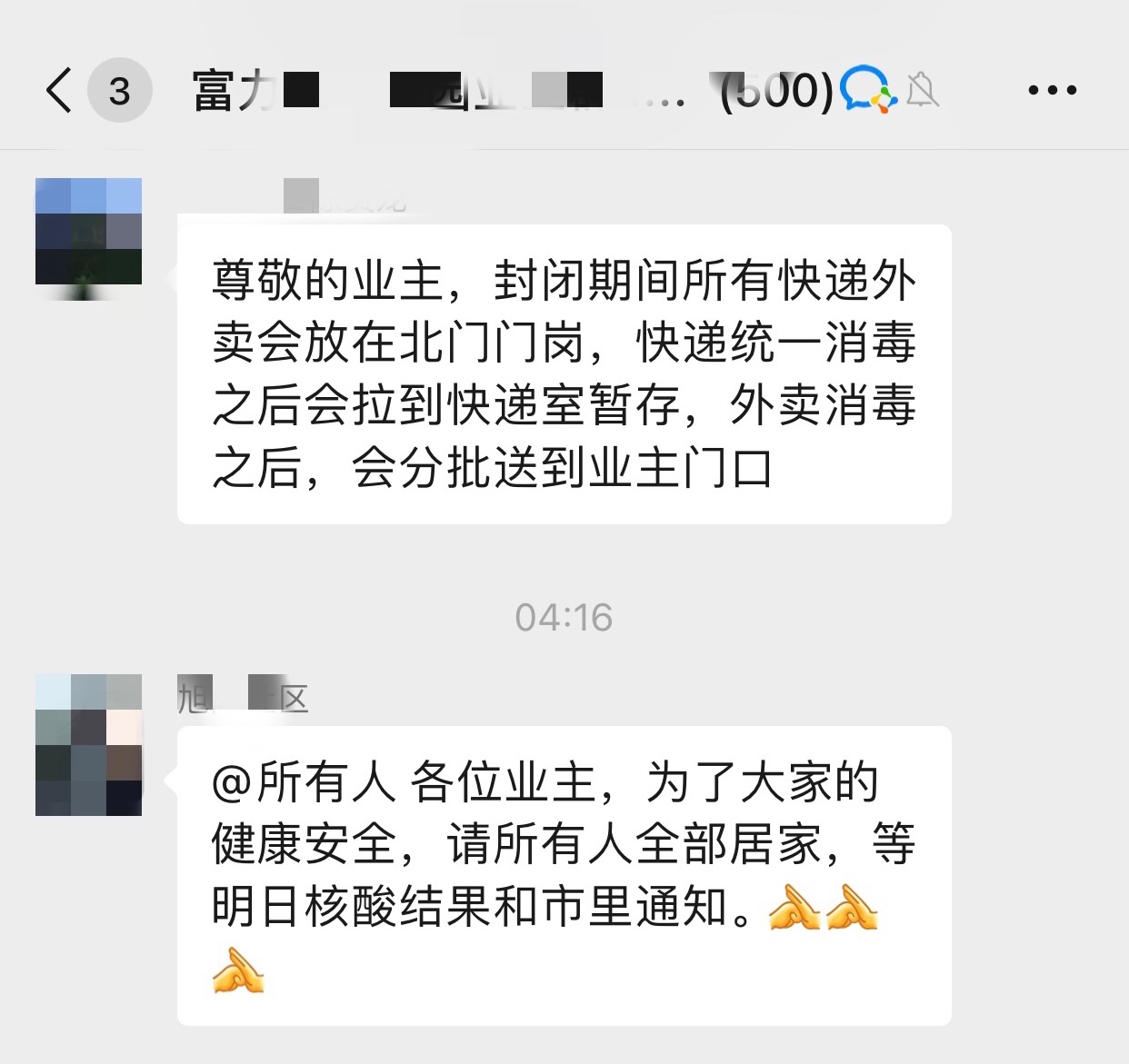
Task: Open avatar of the @所有人 message sender
Action: pyautogui.click(x=88, y=744)
